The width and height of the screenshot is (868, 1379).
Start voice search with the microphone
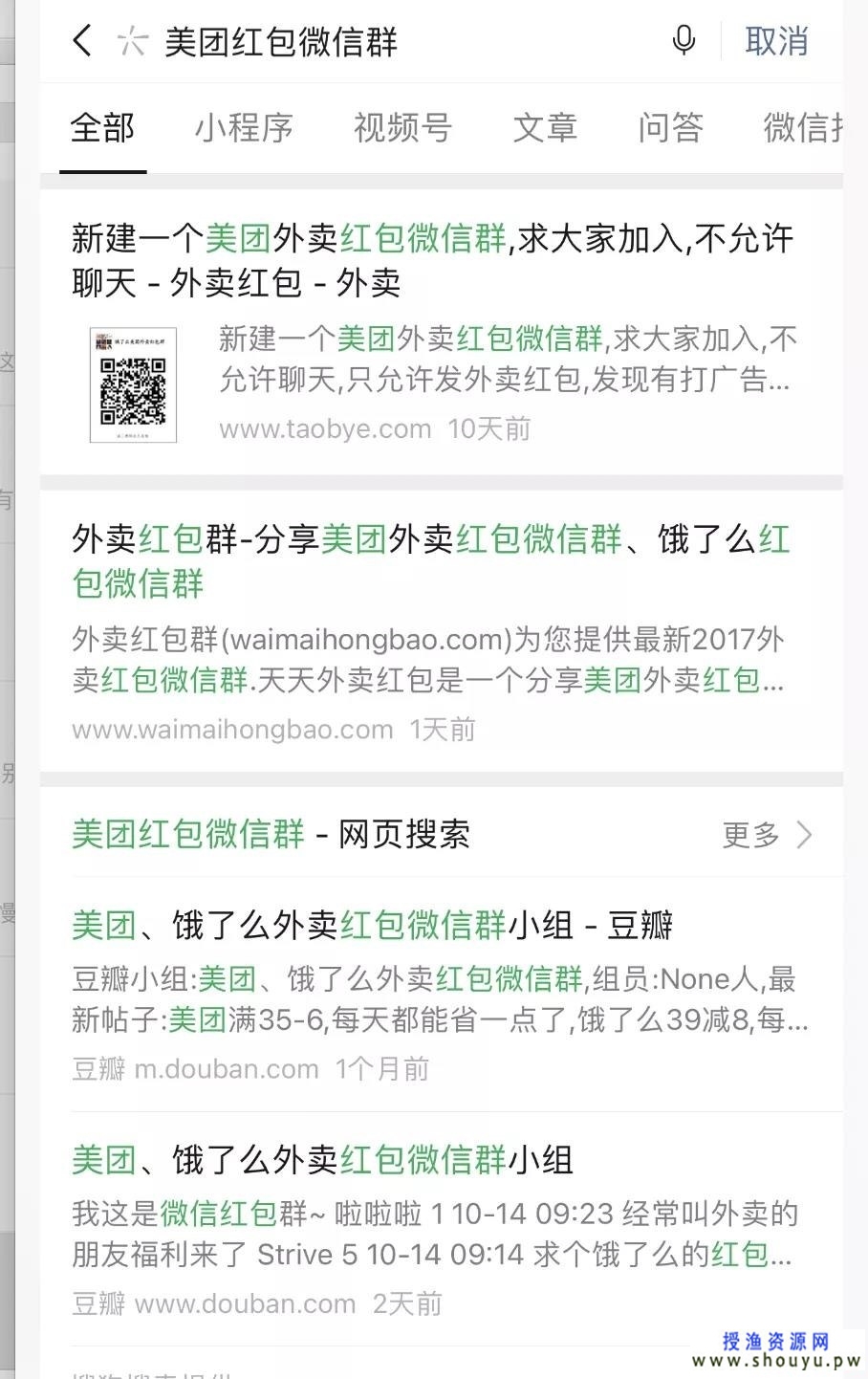point(684,41)
